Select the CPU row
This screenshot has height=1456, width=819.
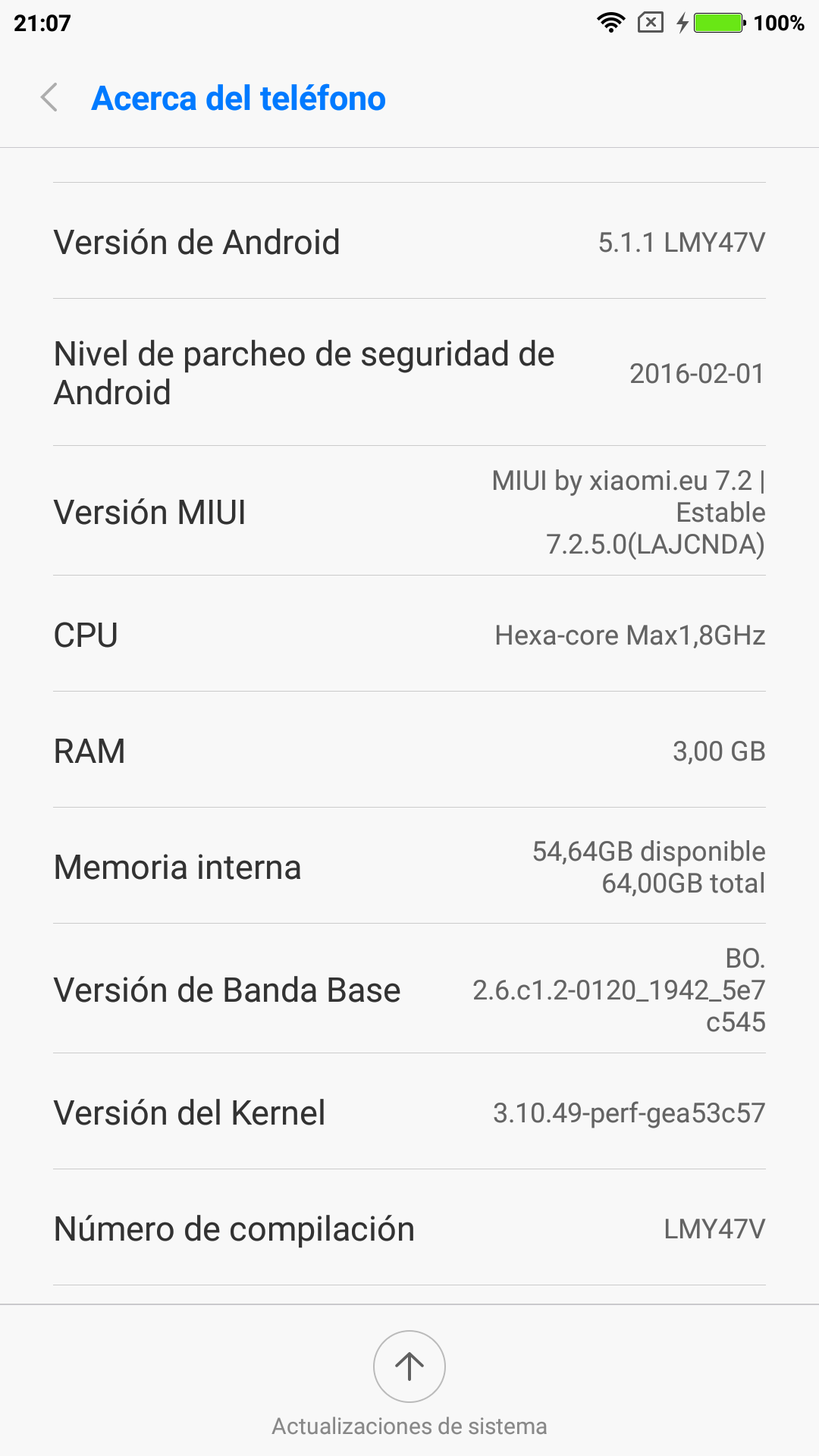[x=409, y=634]
